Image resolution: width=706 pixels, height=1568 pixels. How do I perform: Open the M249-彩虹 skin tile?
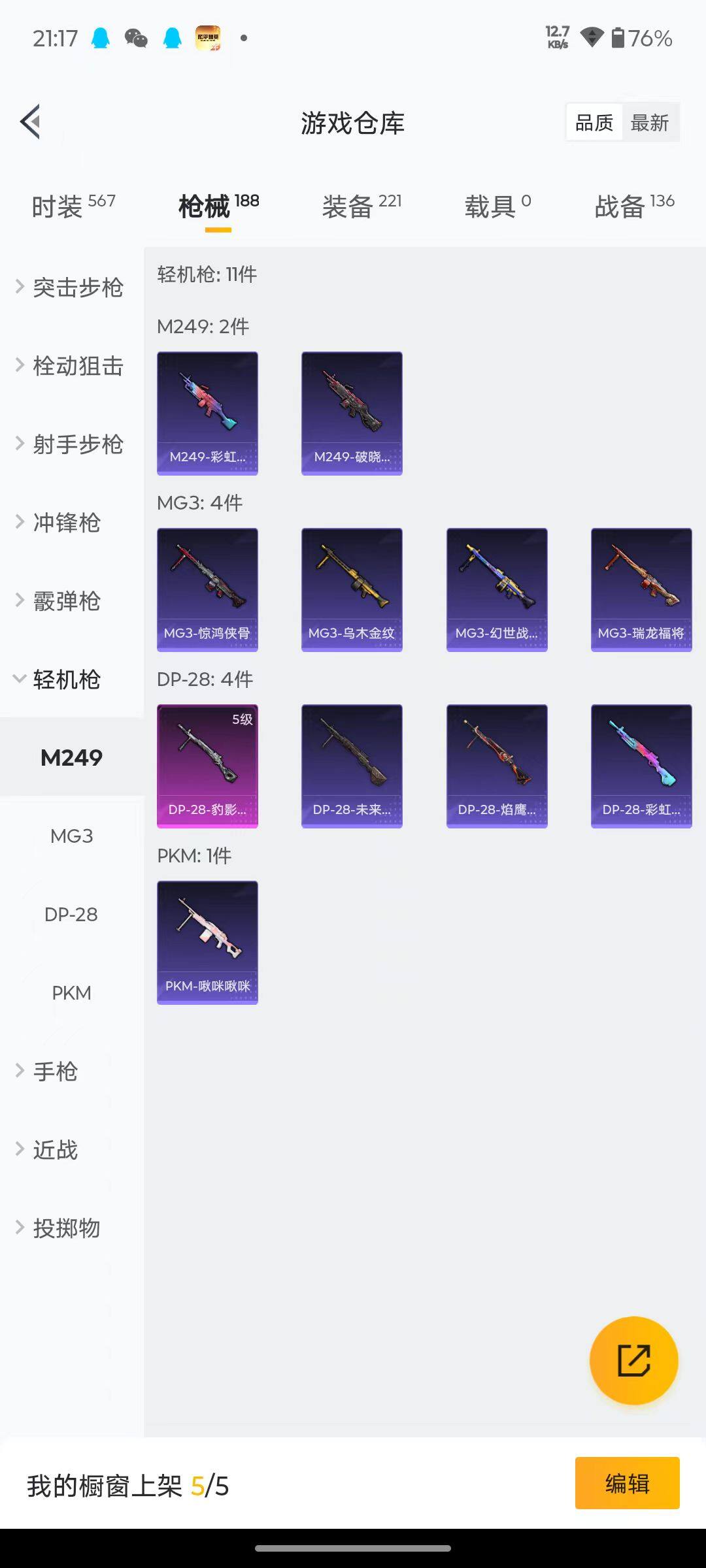(207, 413)
